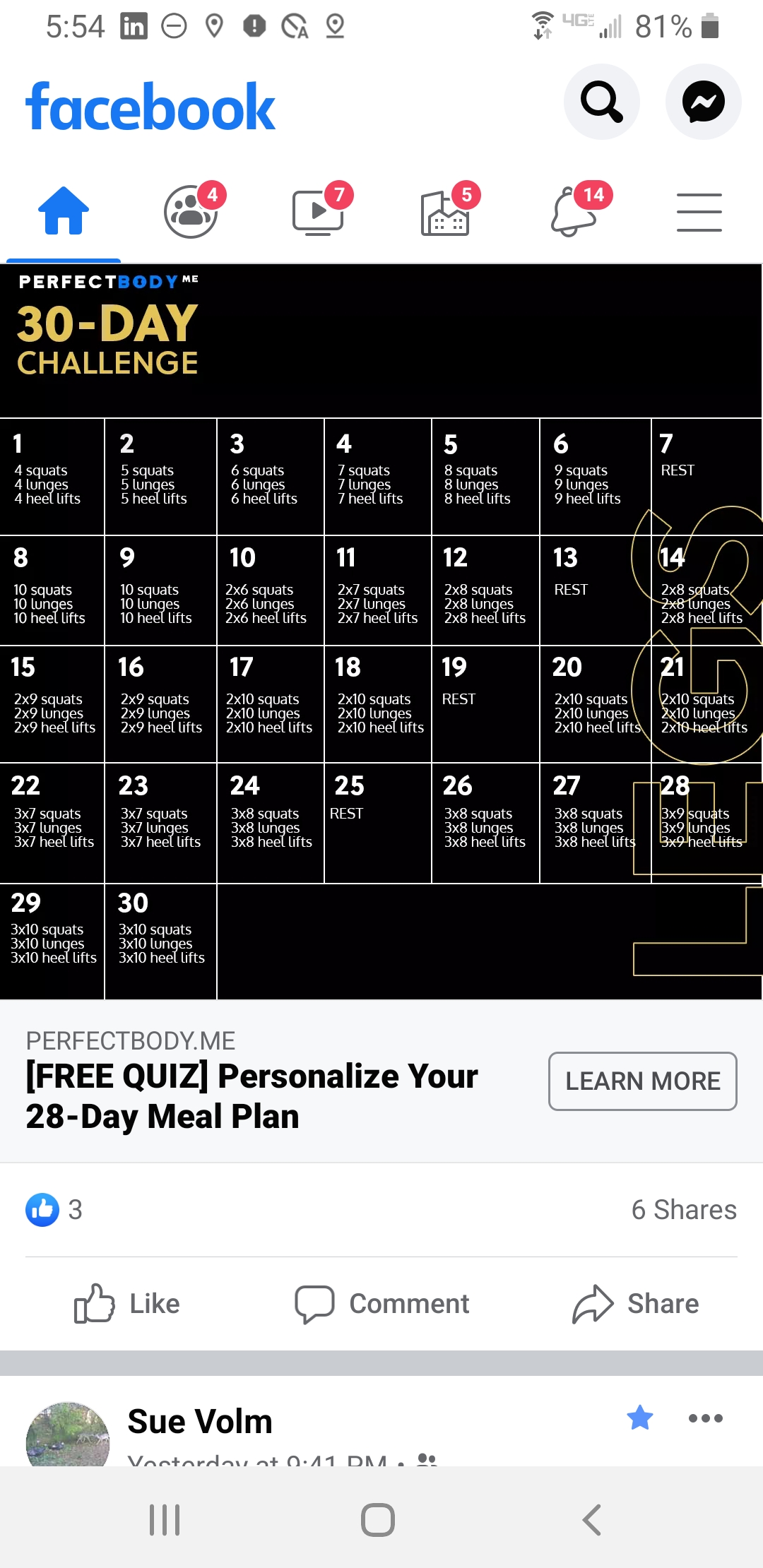Tap the system back button
Screen dimensions: 763x1568
[592, 1519]
